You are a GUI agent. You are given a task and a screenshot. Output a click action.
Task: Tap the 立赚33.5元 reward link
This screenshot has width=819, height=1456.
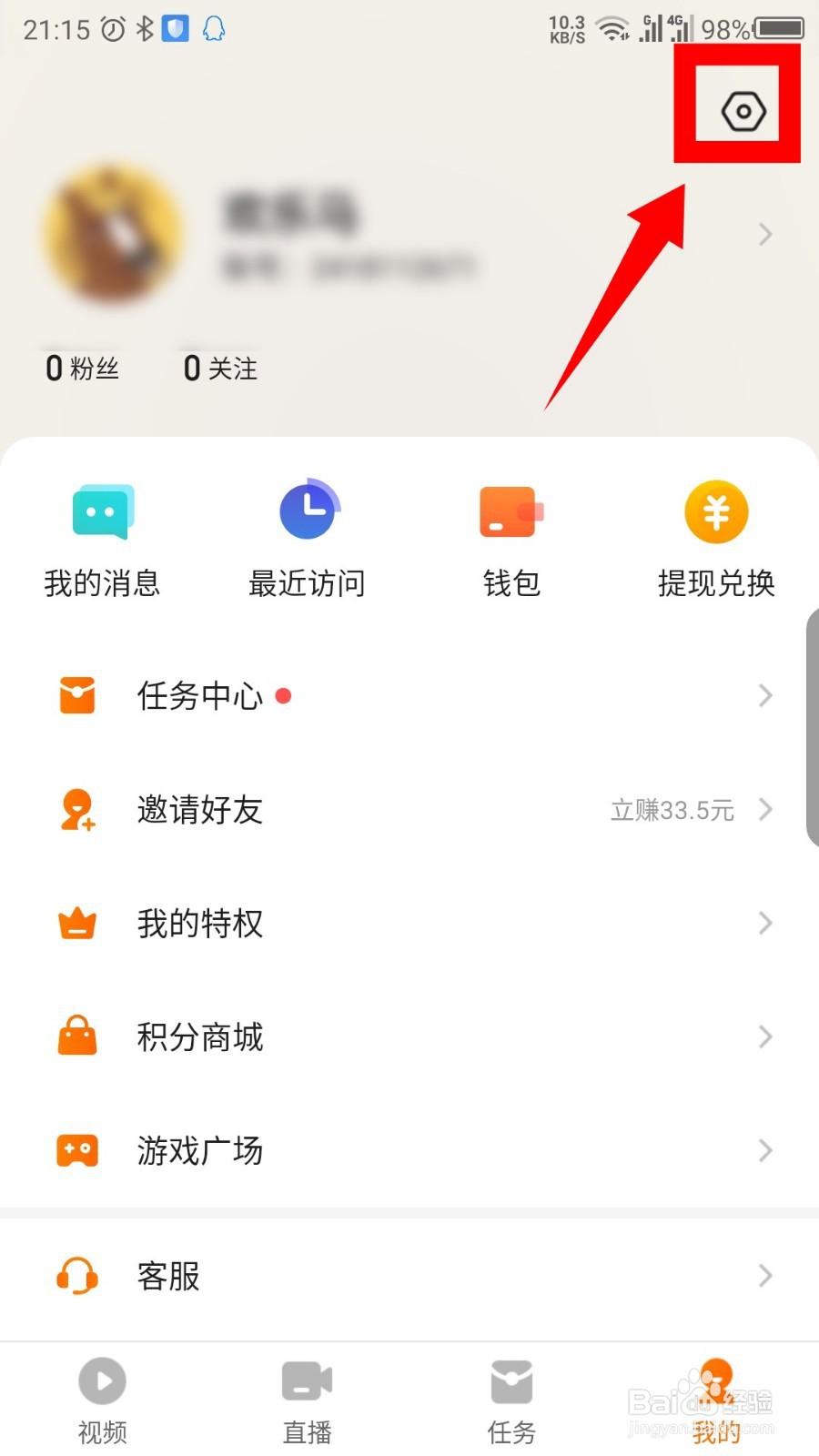pos(673,810)
